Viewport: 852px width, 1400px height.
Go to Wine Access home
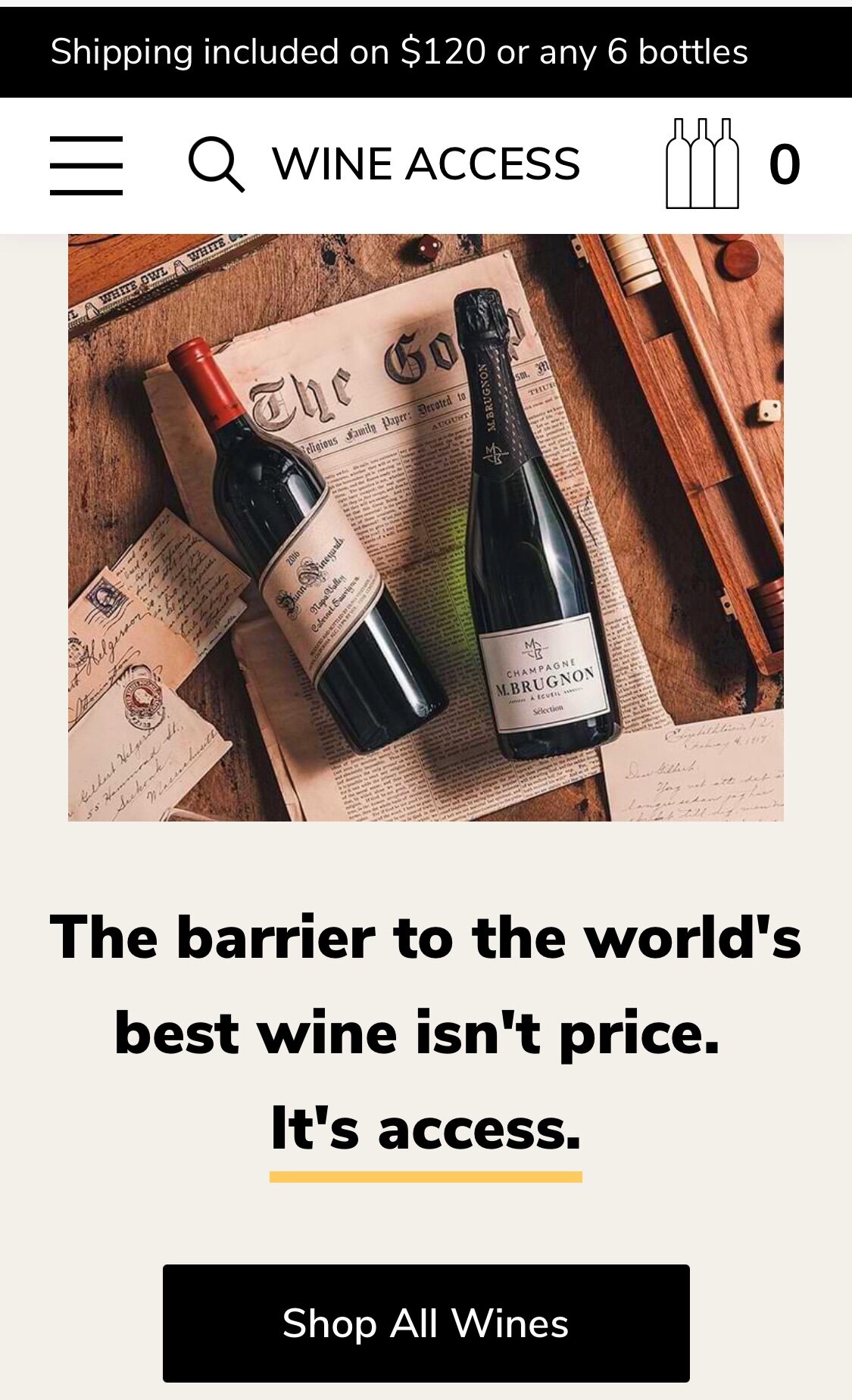(x=426, y=164)
